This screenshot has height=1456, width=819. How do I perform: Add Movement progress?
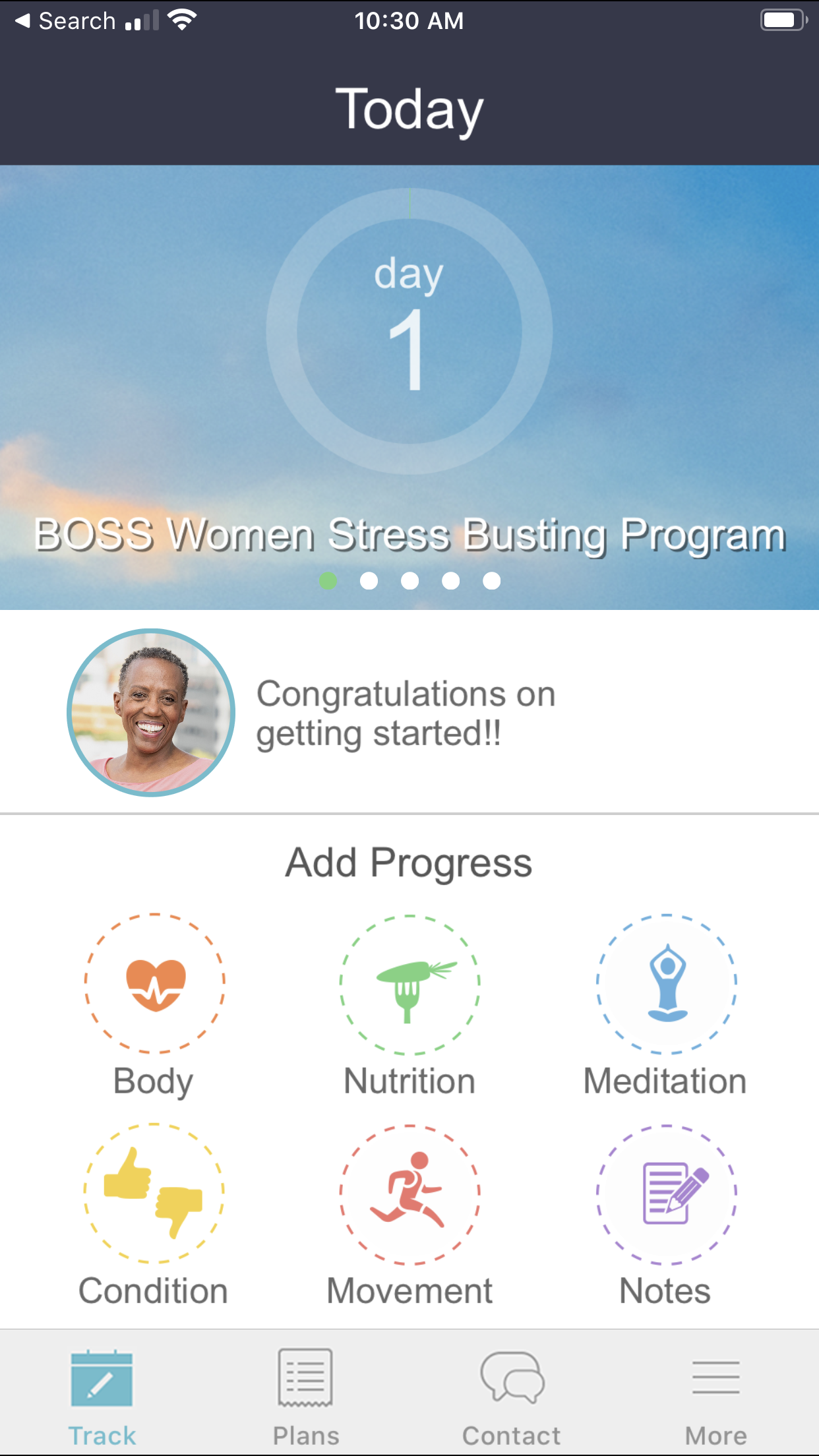point(409,1194)
